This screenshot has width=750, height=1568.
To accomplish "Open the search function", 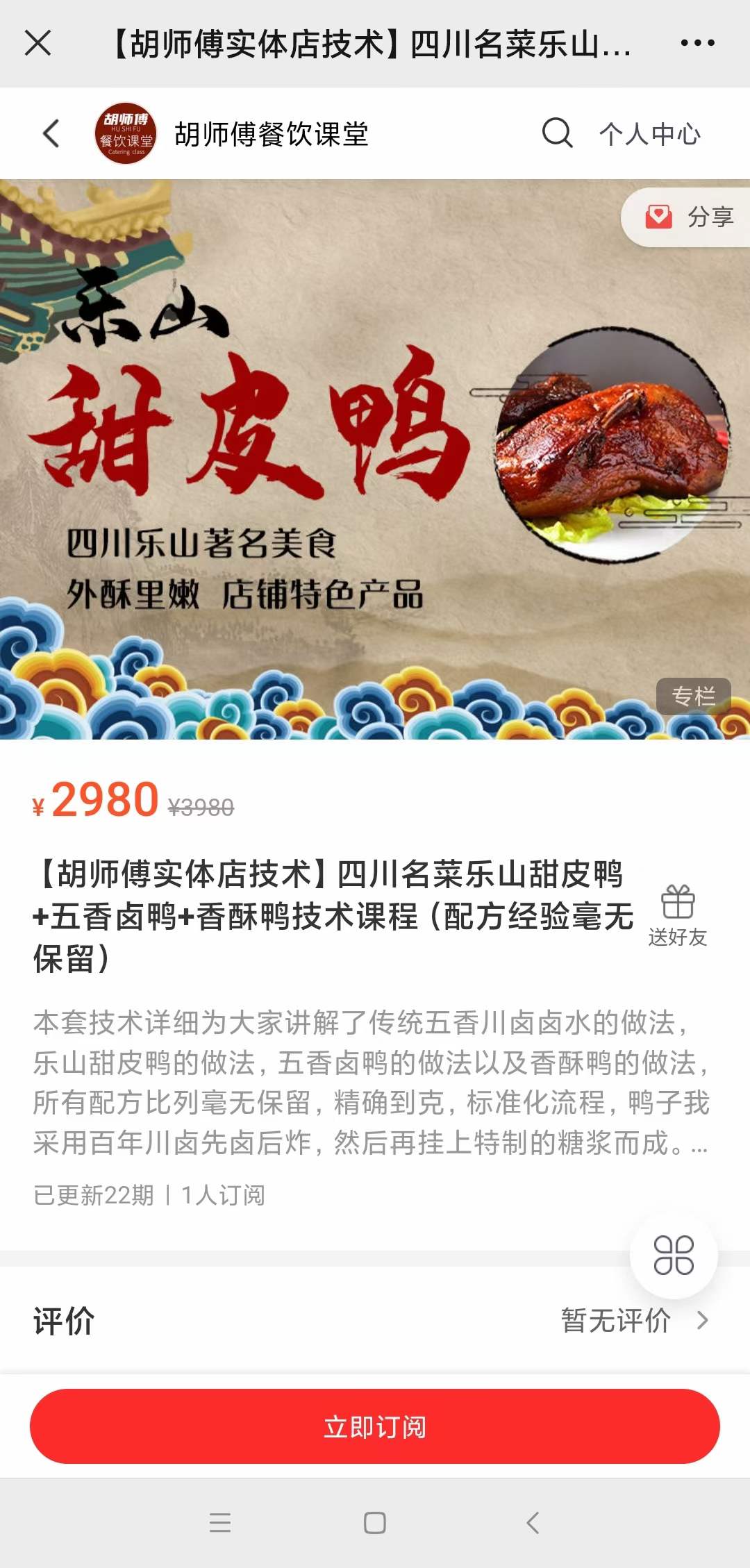I will point(556,133).
